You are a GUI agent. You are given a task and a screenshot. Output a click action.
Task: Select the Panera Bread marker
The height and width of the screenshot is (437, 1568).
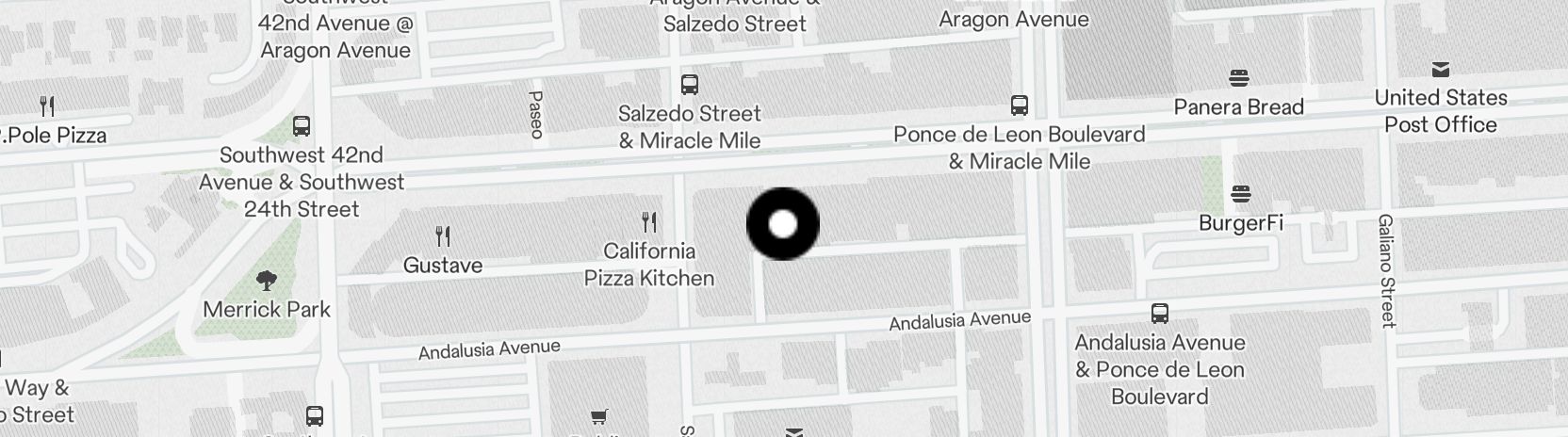(1239, 78)
